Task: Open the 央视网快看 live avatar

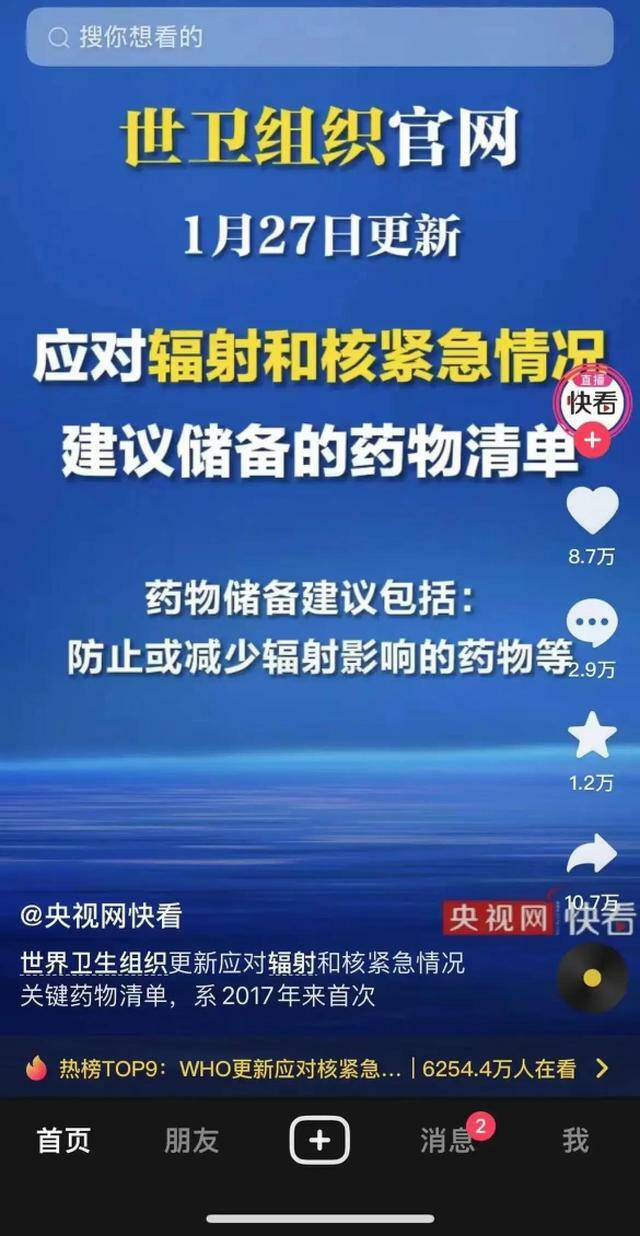Action: 591,402
